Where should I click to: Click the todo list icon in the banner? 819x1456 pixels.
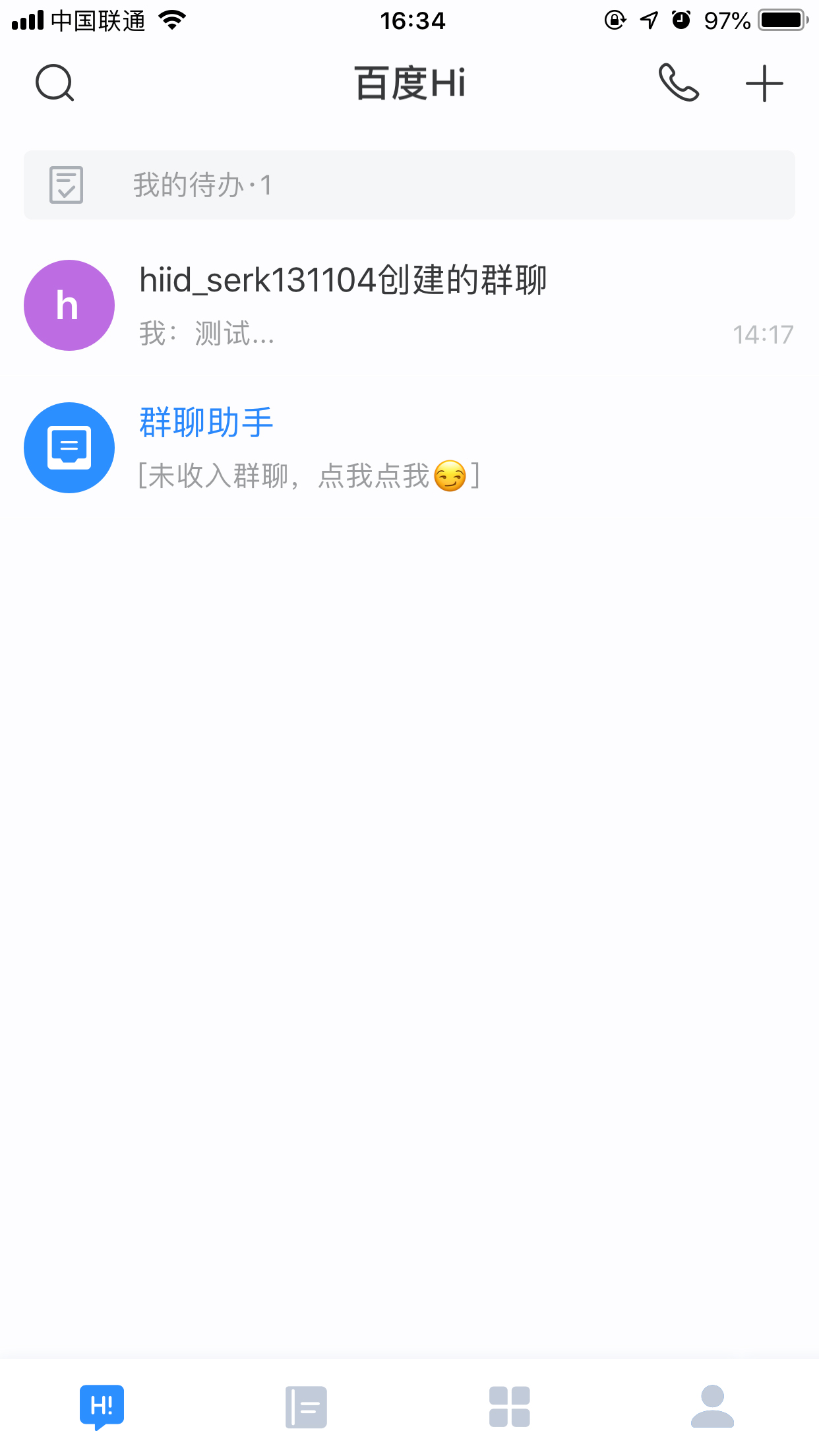pyautogui.click(x=65, y=185)
